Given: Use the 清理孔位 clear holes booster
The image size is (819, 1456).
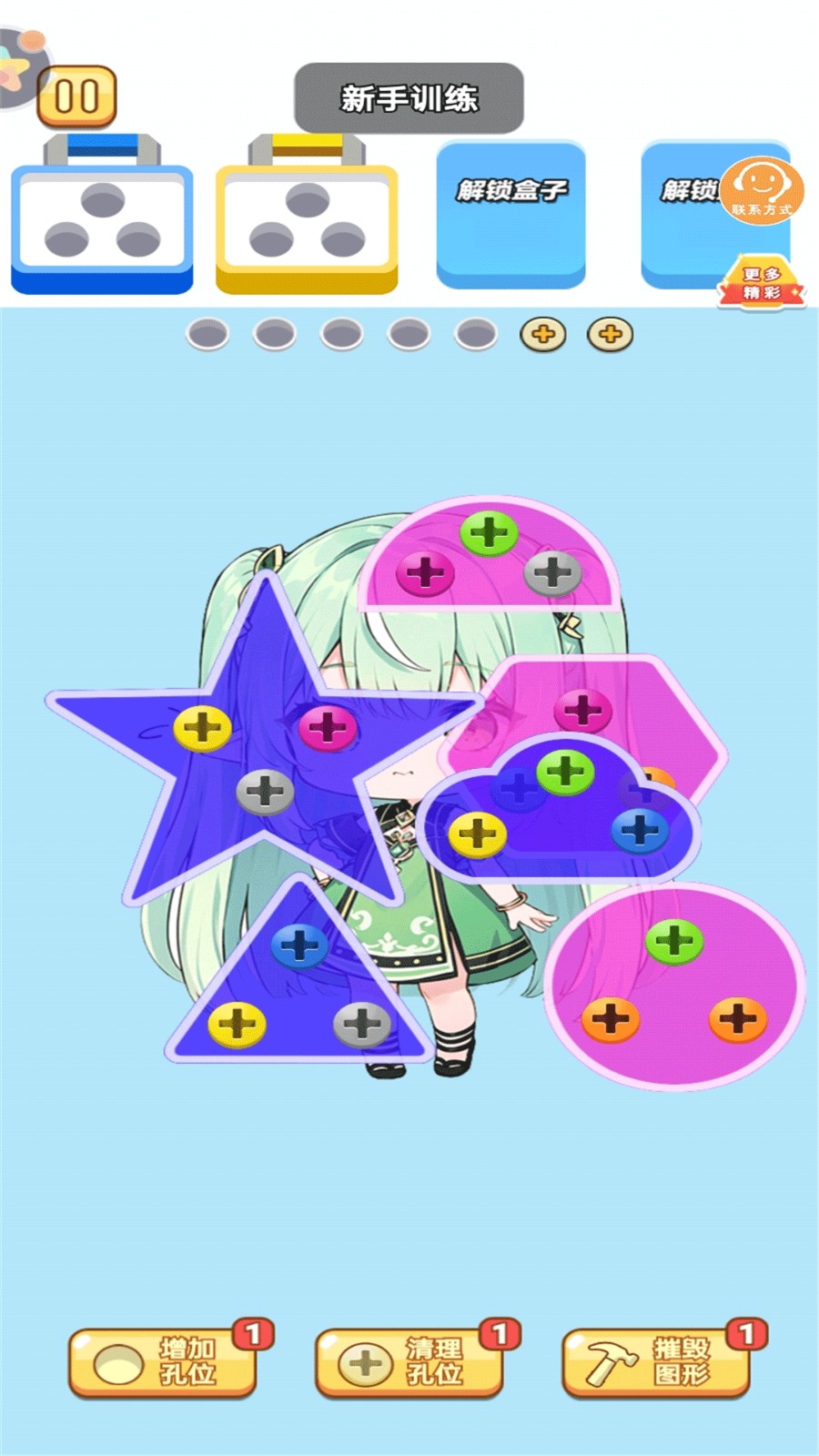Looking at the screenshot, I should [409, 1362].
